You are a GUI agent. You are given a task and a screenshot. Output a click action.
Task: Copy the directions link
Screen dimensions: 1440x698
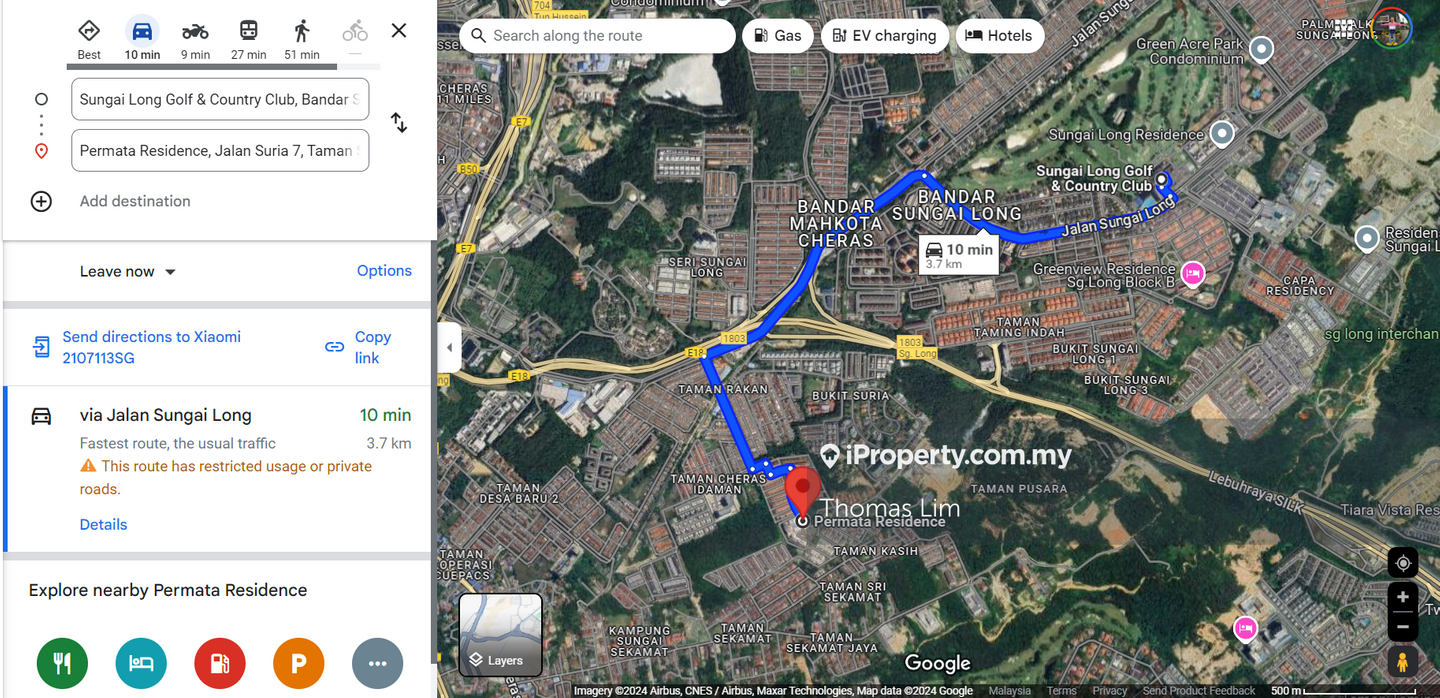tap(370, 347)
